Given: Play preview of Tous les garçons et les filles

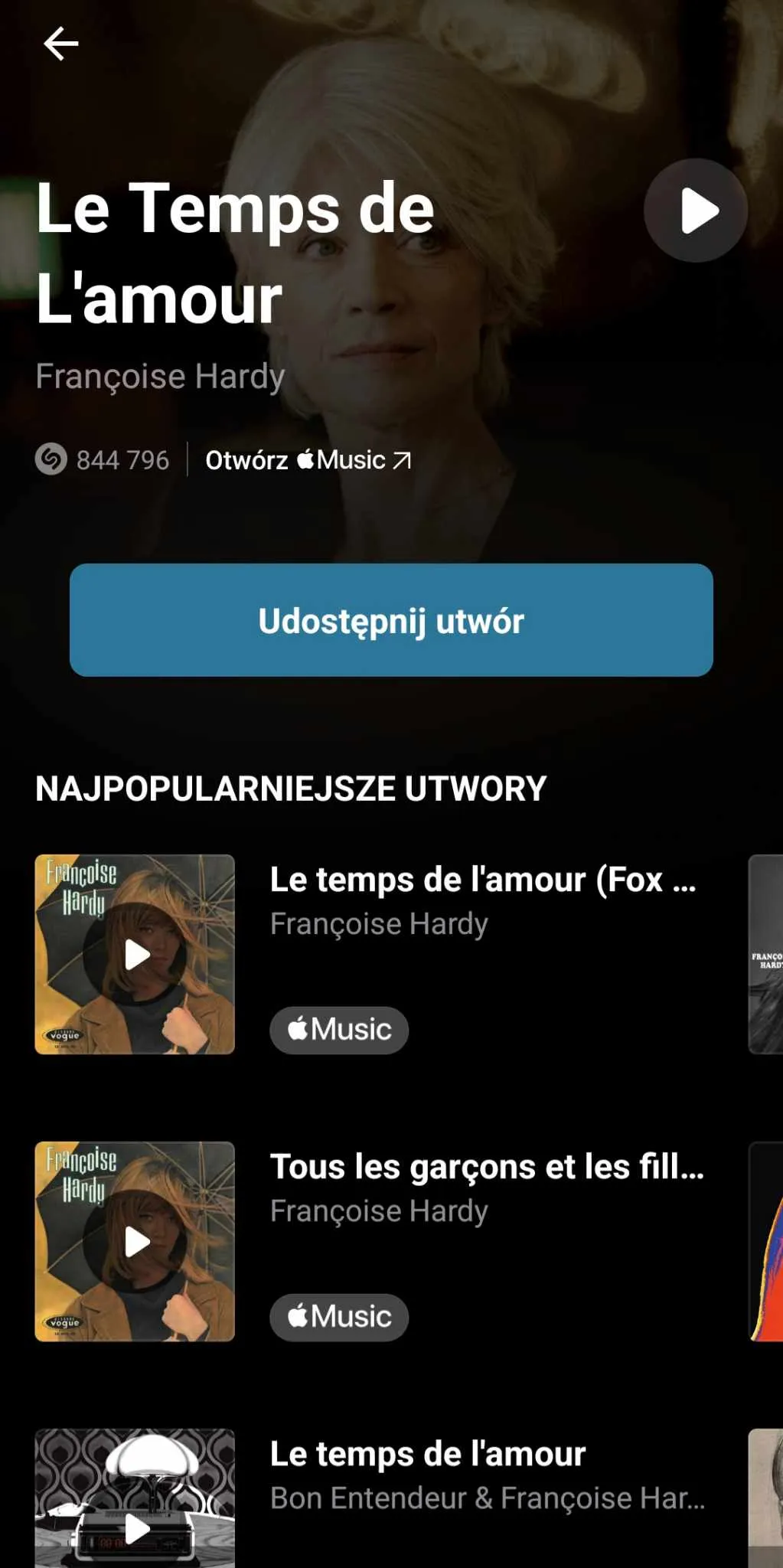Looking at the screenshot, I should tap(136, 1242).
